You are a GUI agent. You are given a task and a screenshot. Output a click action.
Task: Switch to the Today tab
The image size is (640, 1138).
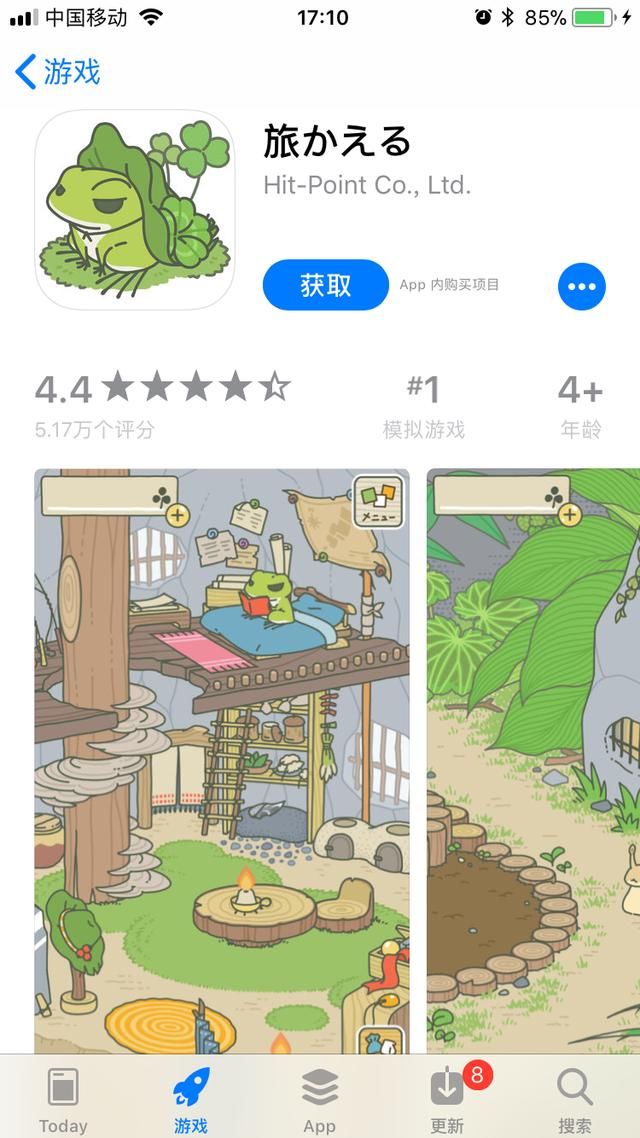click(x=63, y=1098)
